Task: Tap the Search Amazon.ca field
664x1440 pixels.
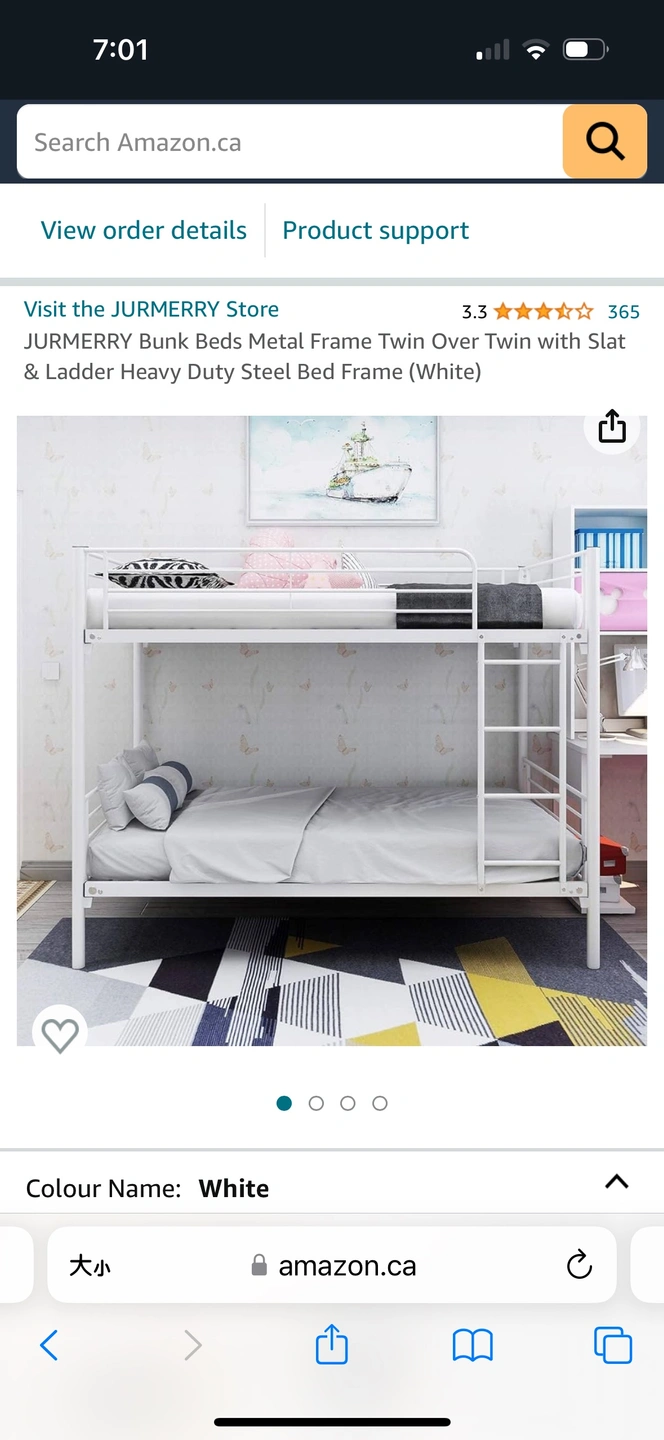Action: [290, 142]
